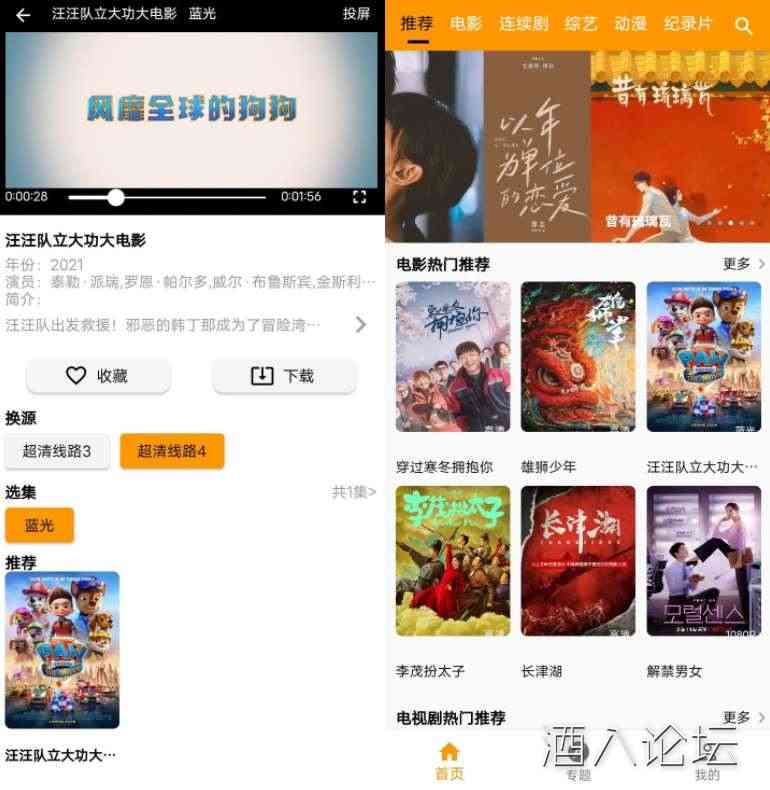Screen dimensions: 770x790
Task: Open the search icon
Action: tap(743, 26)
